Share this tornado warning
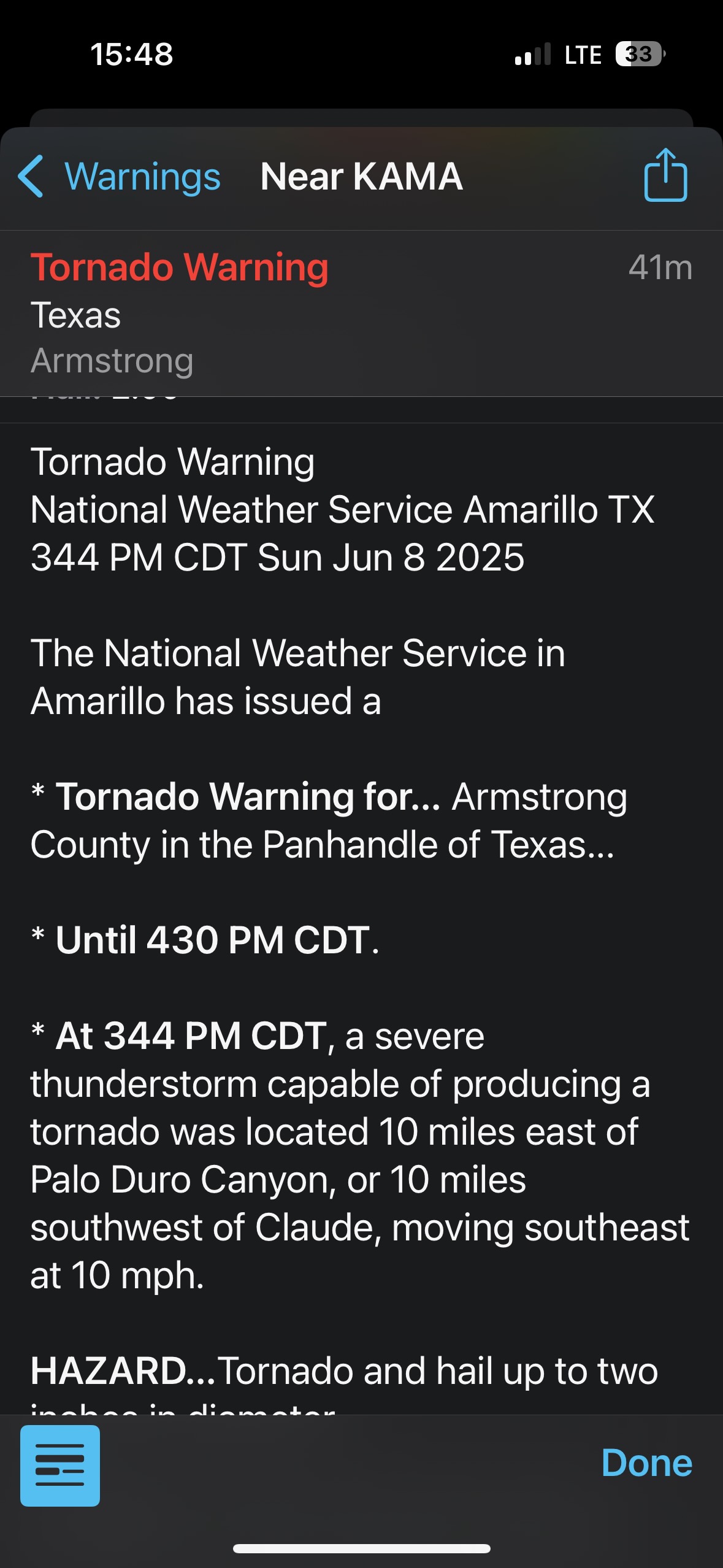 (665, 175)
